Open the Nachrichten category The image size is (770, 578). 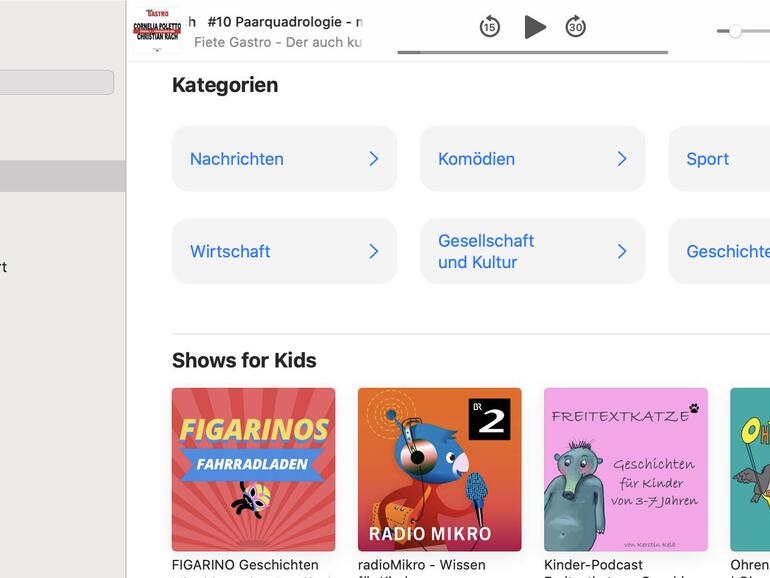click(284, 159)
